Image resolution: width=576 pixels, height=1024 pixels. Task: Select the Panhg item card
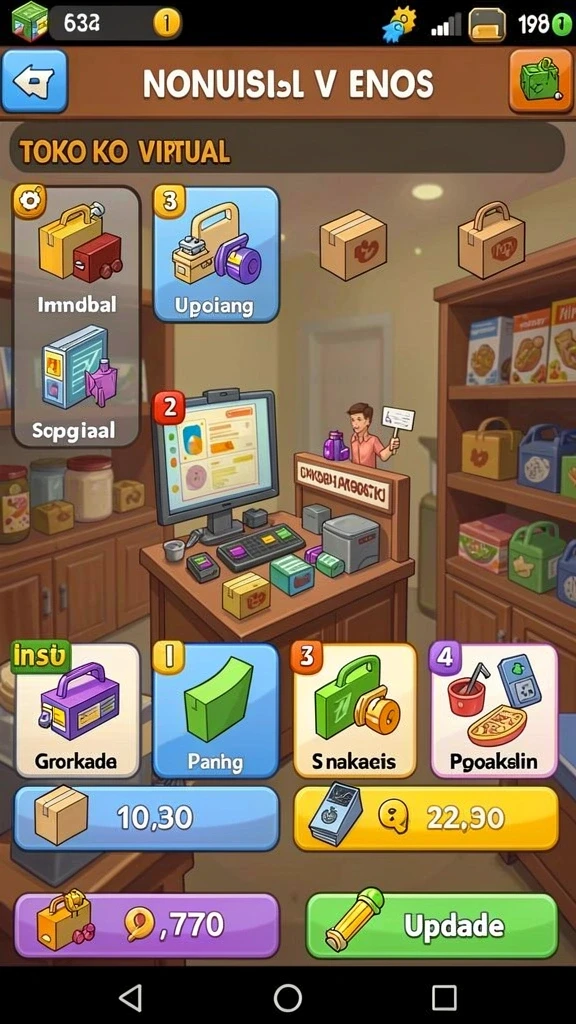pyautogui.click(x=216, y=711)
